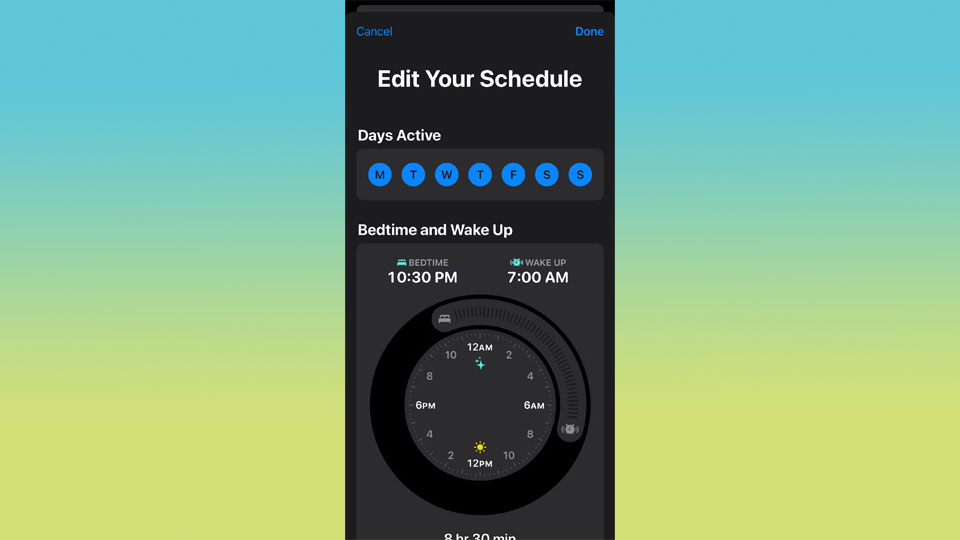Toggle Sunday in Days Active
This screenshot has width=960, height=540.
click(580, 175)
